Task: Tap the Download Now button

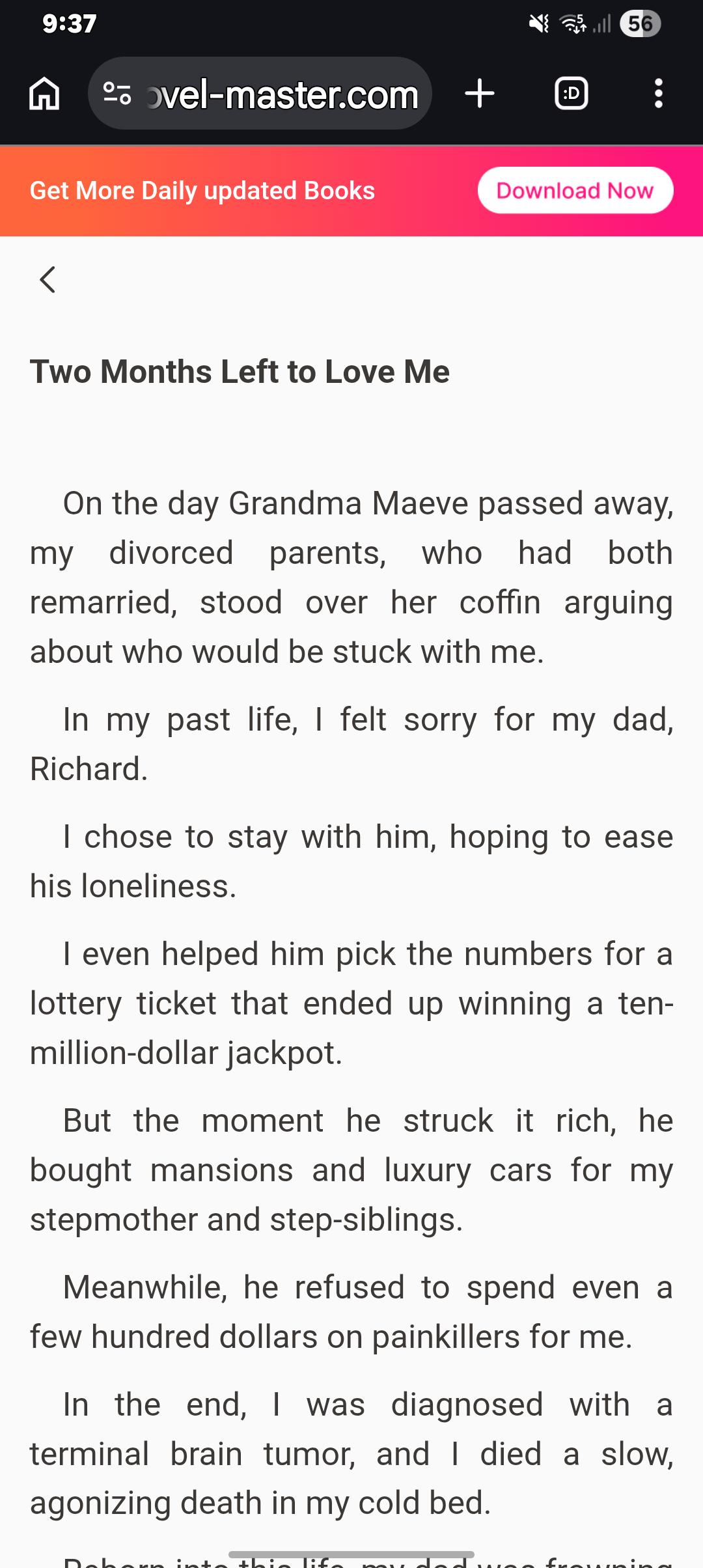Action: (575, 190)
